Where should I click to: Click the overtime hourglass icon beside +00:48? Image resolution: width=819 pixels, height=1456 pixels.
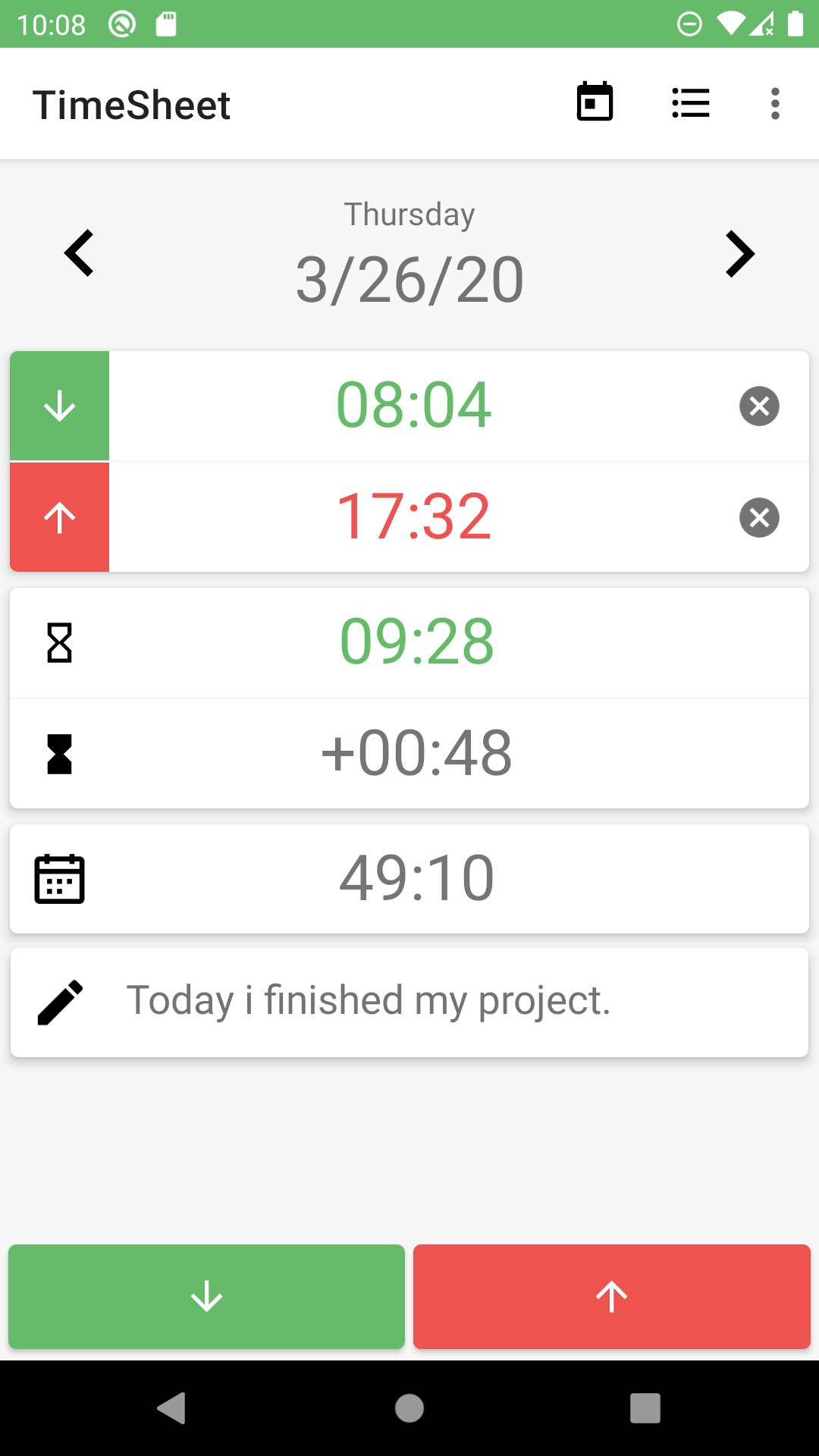[59, 752]
